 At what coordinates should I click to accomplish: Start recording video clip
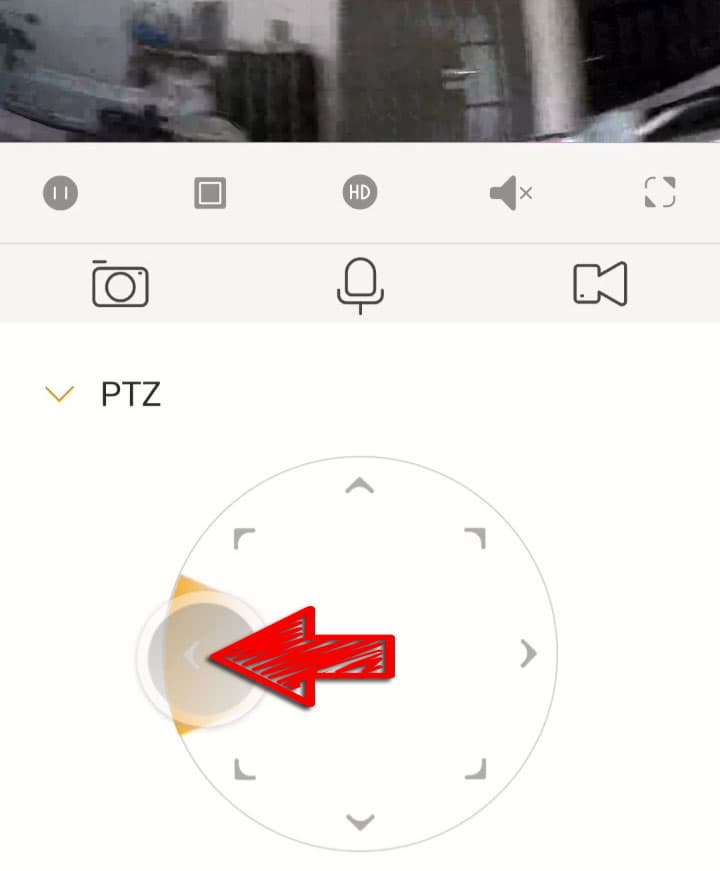[600, 283]
